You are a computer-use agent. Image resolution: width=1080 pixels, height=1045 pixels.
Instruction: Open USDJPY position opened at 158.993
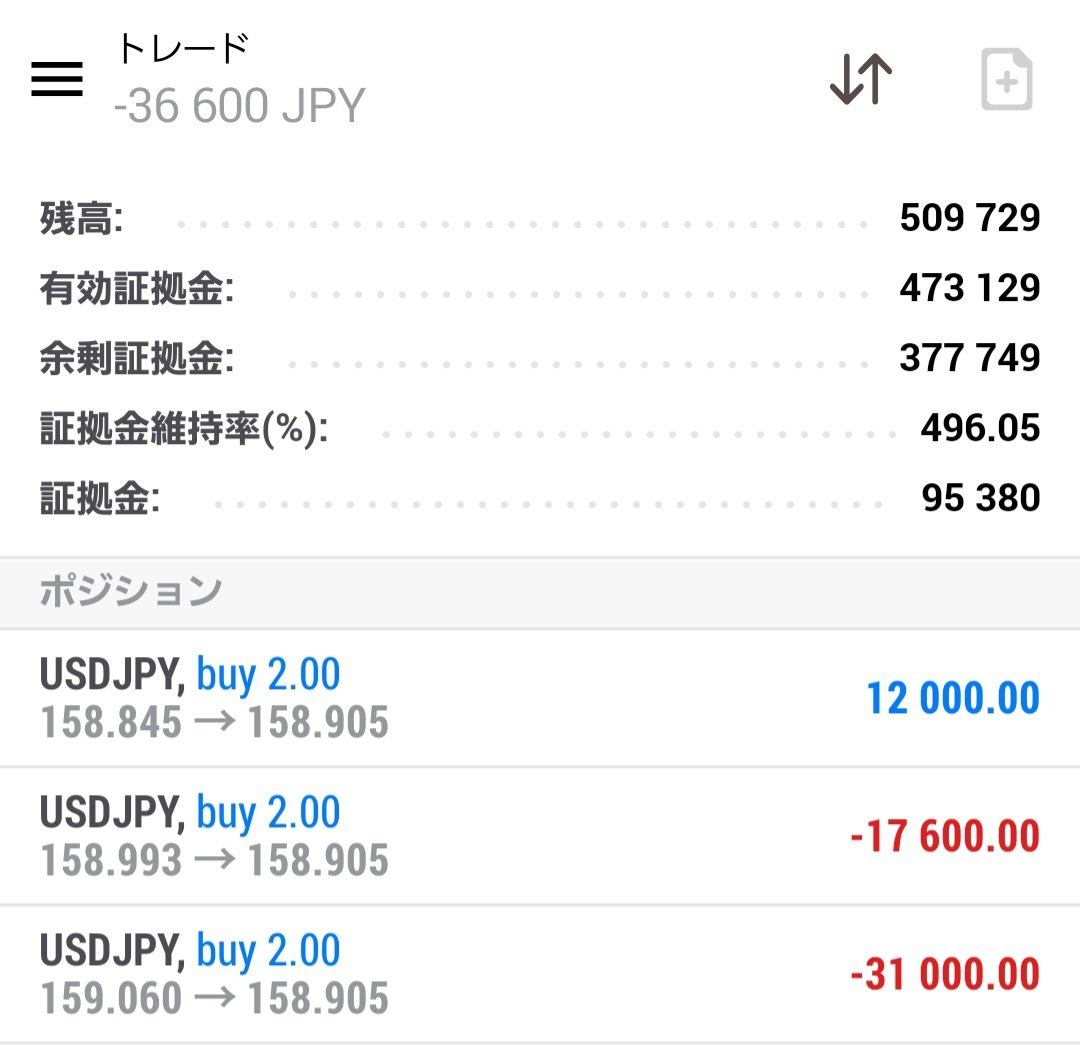(x=540, y=836)
